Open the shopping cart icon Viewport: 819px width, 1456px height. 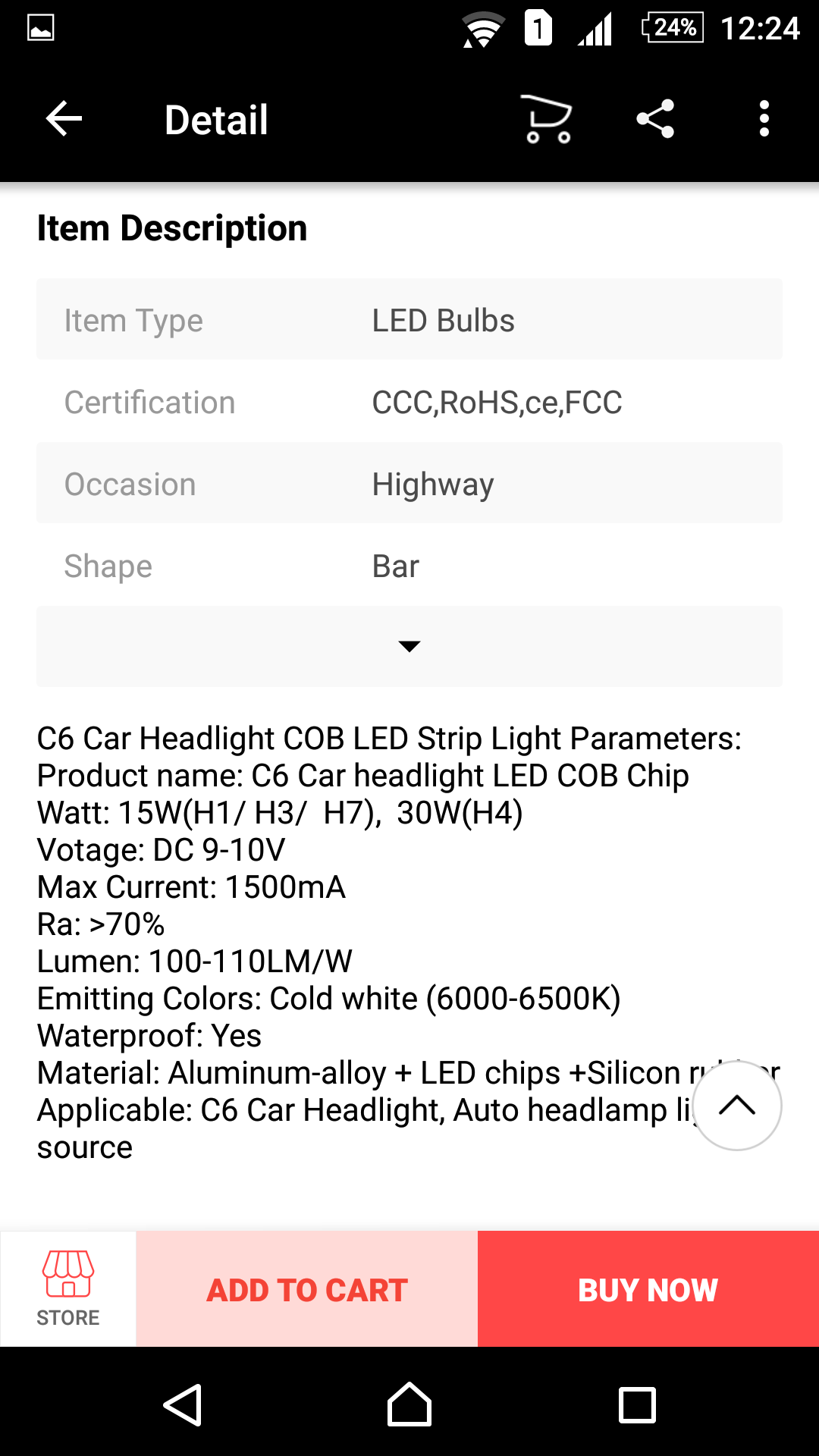[547, 119]
